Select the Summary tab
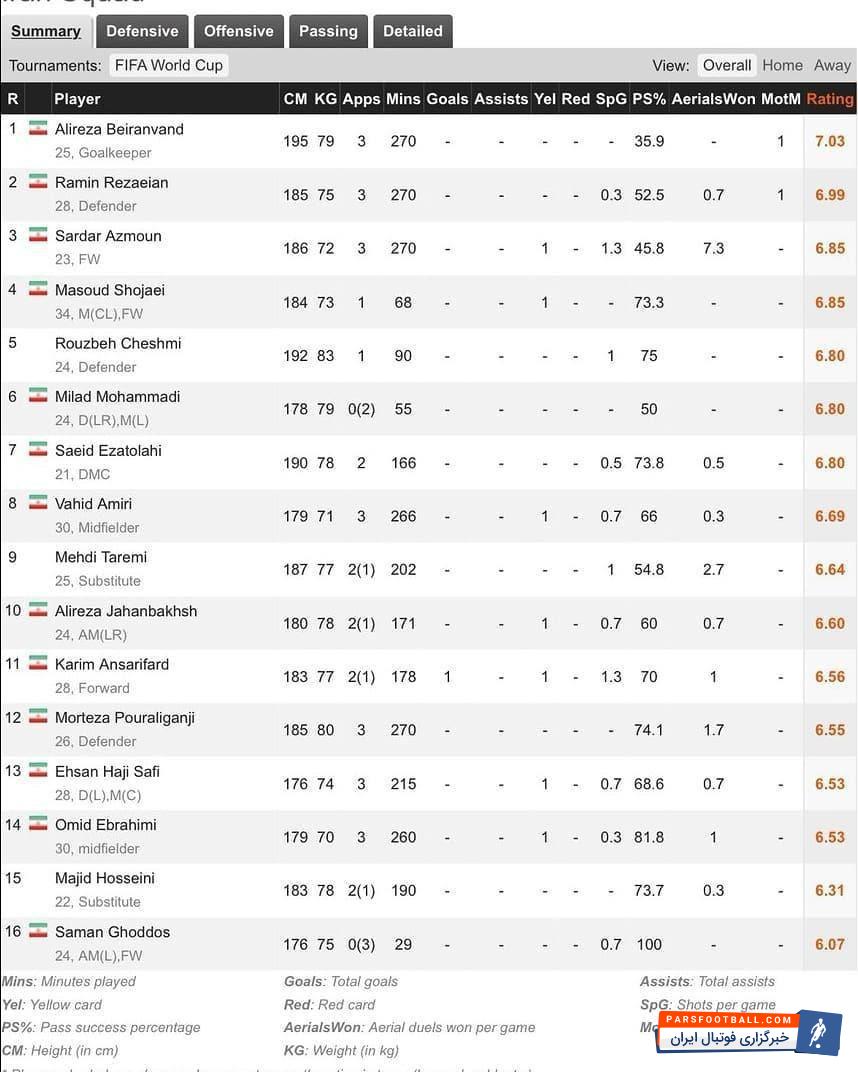The image size is (858, 1072). pos(46,31)
